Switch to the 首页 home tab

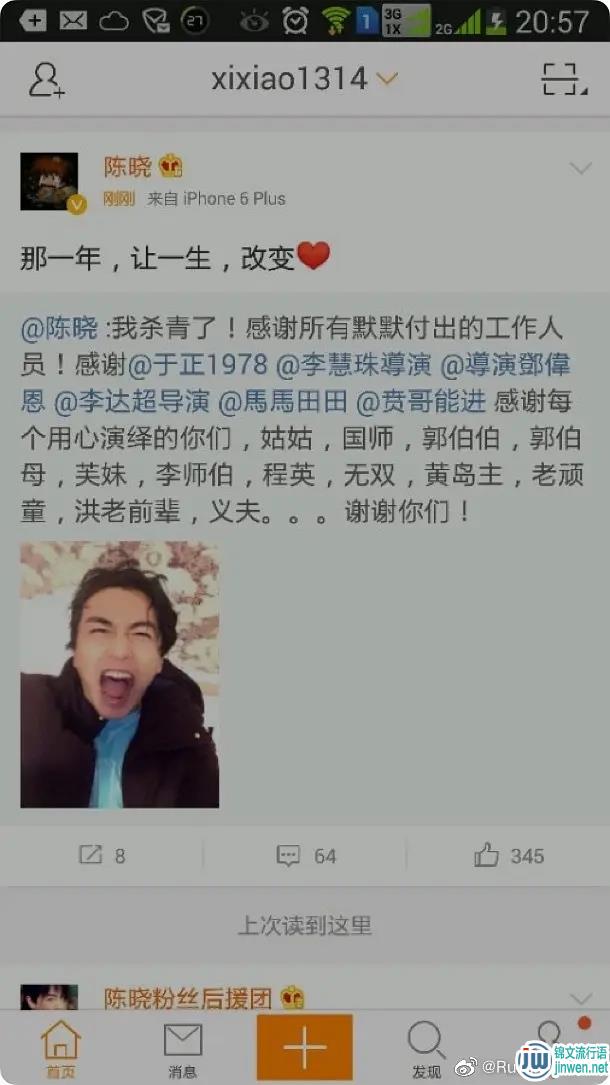(x=60, y=1048)
